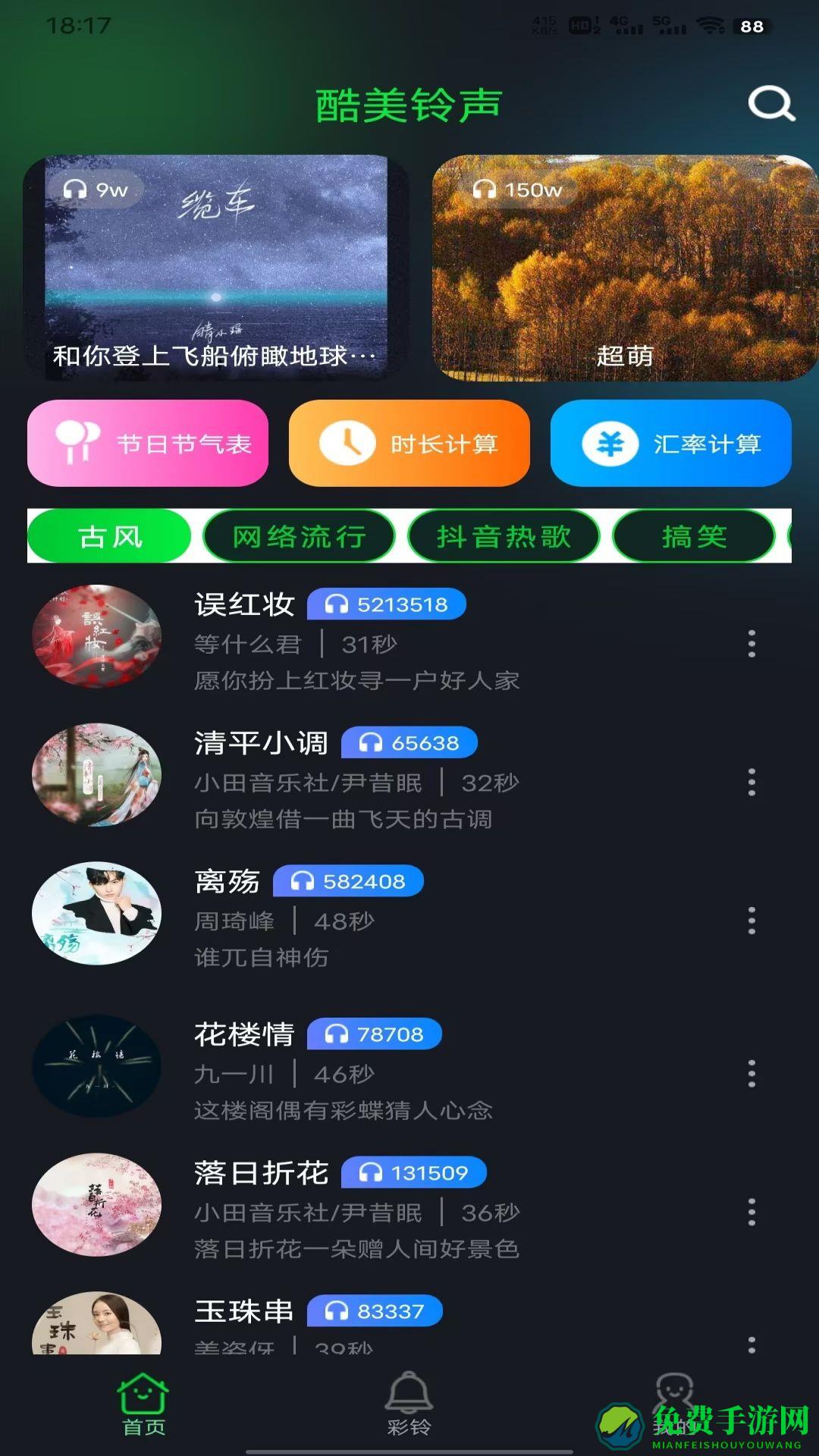Viewport: 819px width, 1456px height.
Task: Open the three-dot menu for 误红妆
Action: tap(752, 644)
